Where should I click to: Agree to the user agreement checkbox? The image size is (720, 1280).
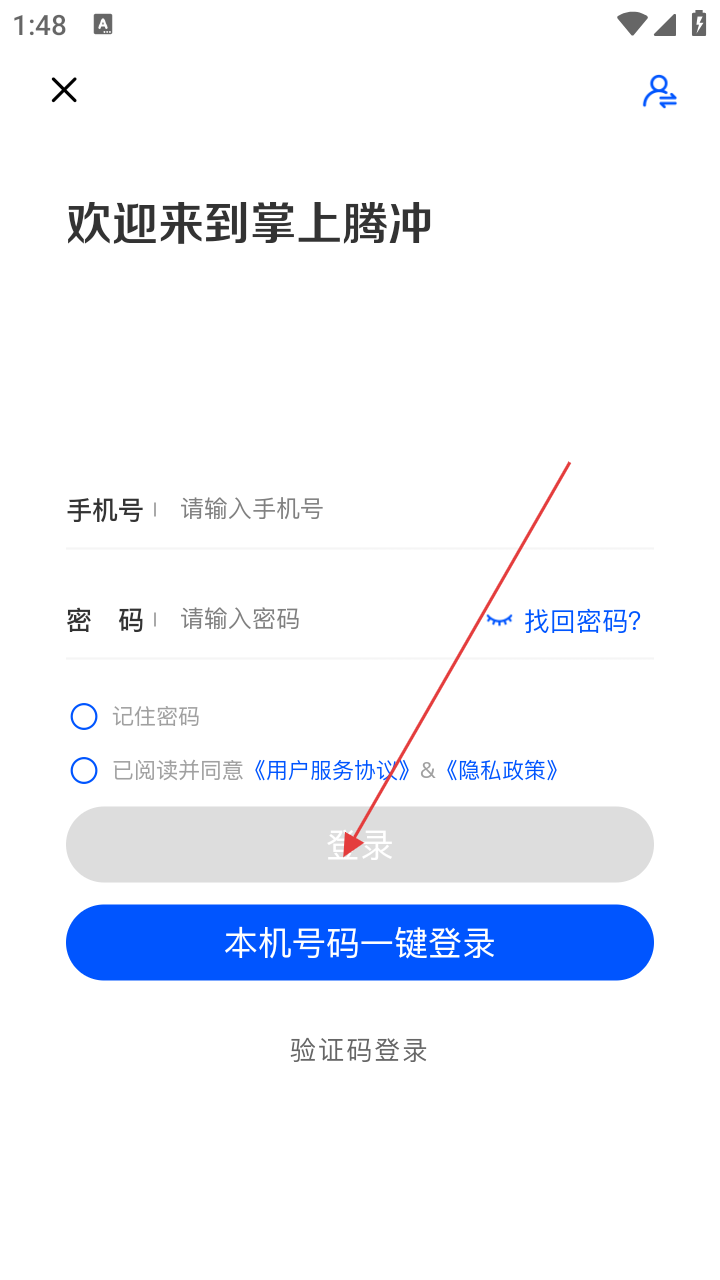coord(84,770)
